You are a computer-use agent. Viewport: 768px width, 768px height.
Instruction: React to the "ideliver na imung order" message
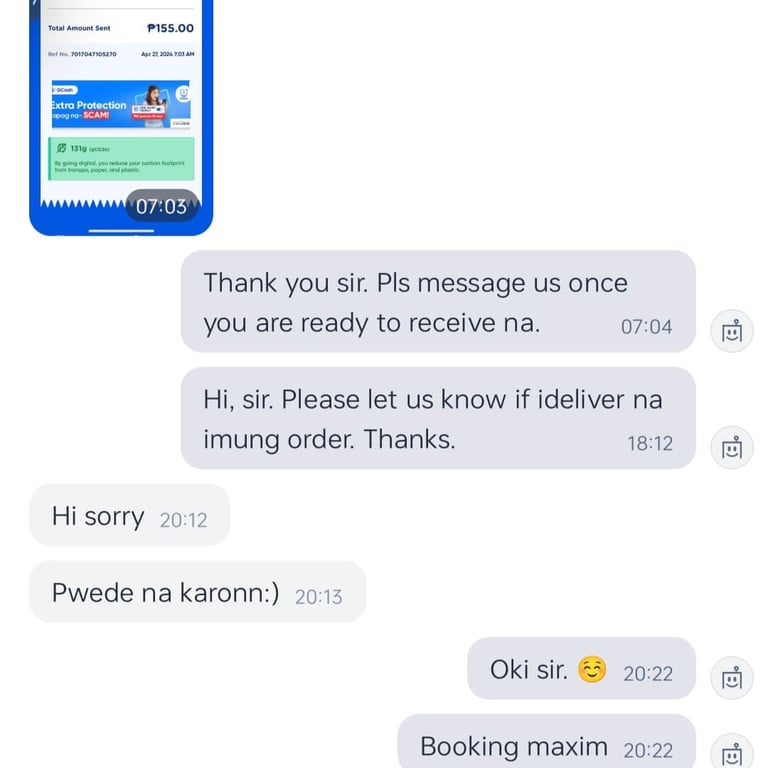(x=731, y=447)
